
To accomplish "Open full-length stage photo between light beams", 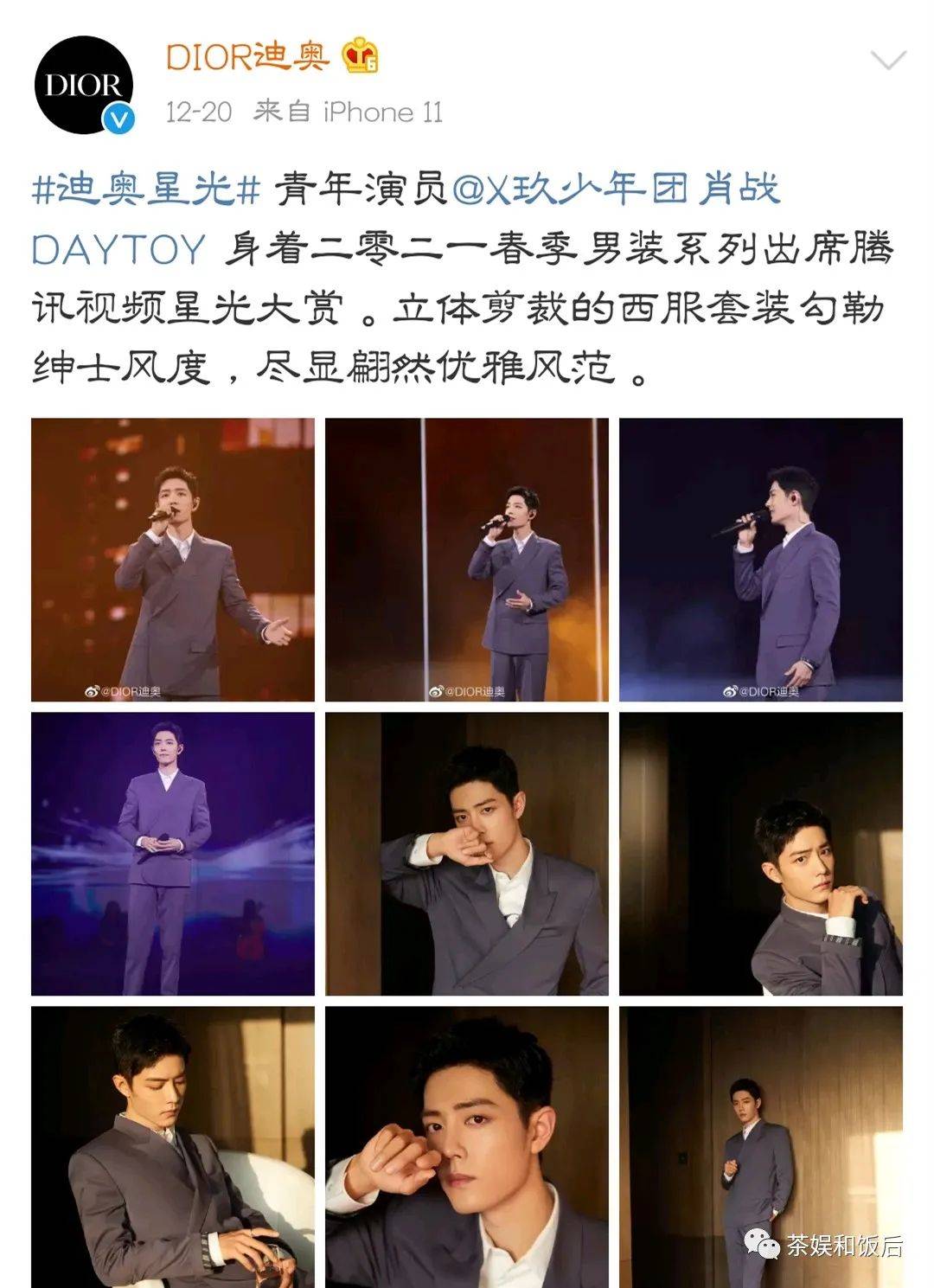I will click(467, 560).
